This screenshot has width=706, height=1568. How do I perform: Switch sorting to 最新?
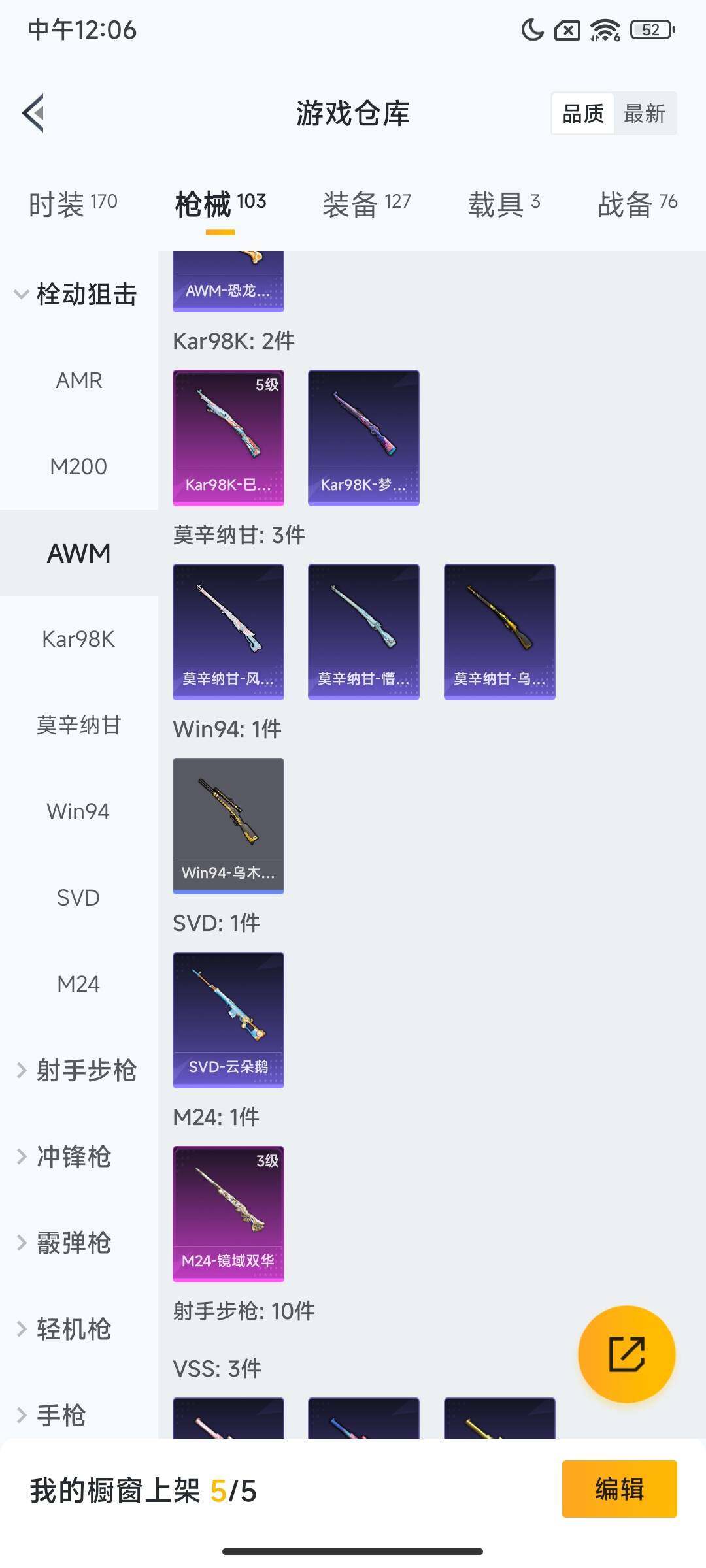coord(646,114)
